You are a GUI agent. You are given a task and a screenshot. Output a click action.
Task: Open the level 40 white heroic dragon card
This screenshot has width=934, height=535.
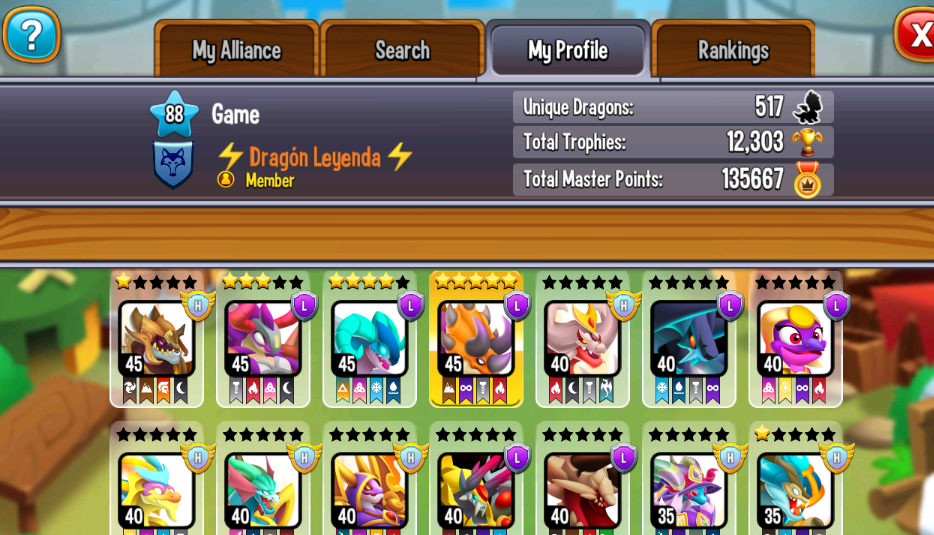pos(582,340)
